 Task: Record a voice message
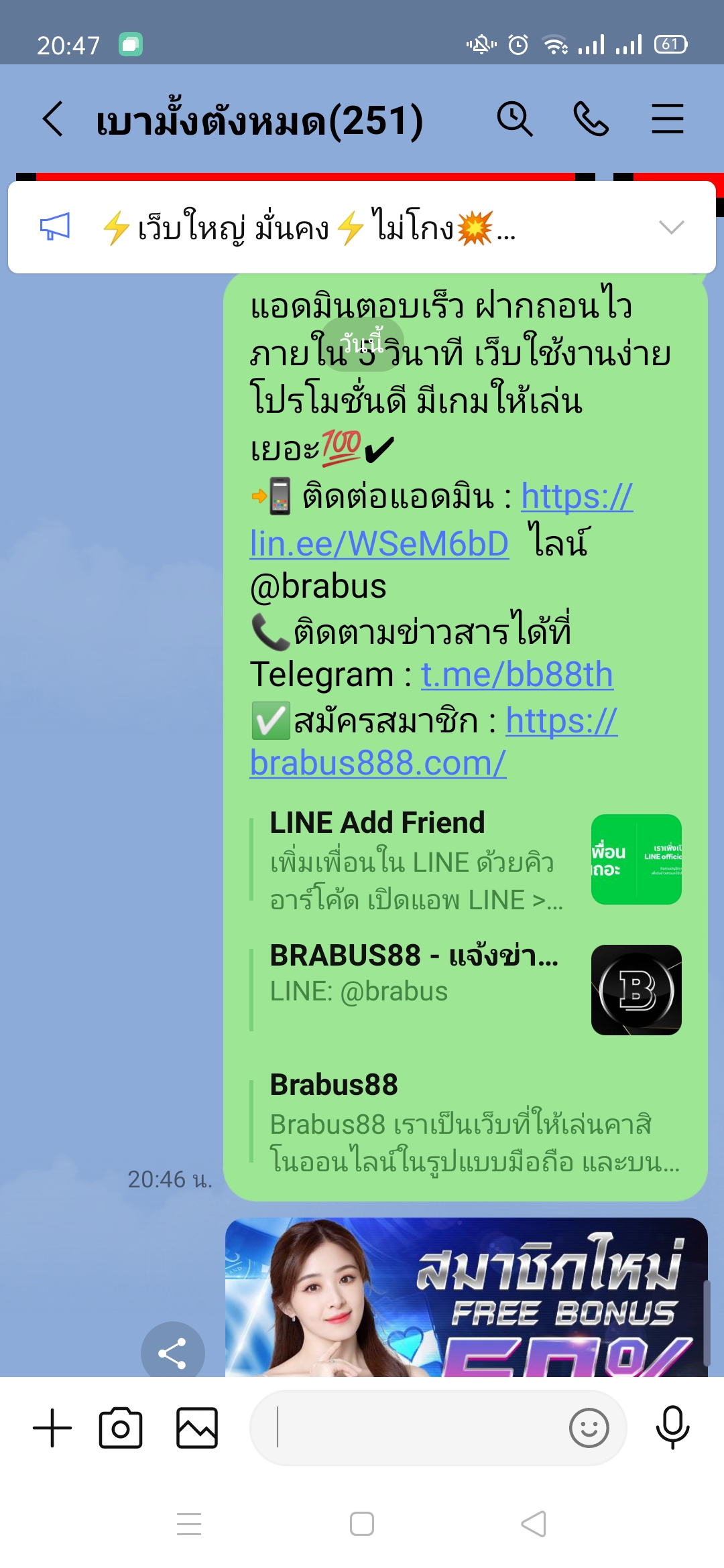pyautogui.click(x=672, y=1428)
